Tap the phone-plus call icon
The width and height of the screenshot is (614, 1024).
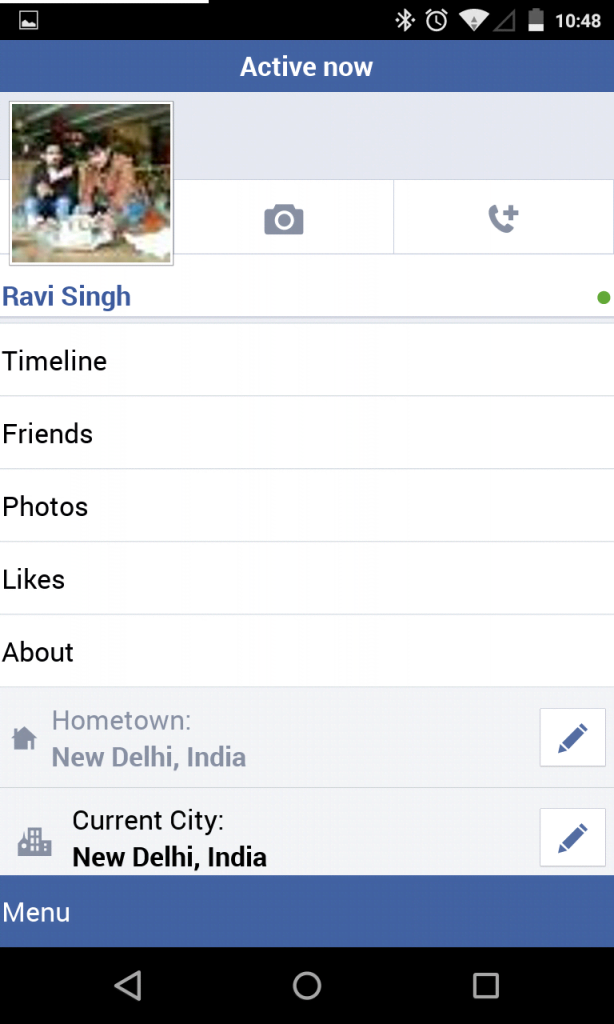click(x=504, y=218)
